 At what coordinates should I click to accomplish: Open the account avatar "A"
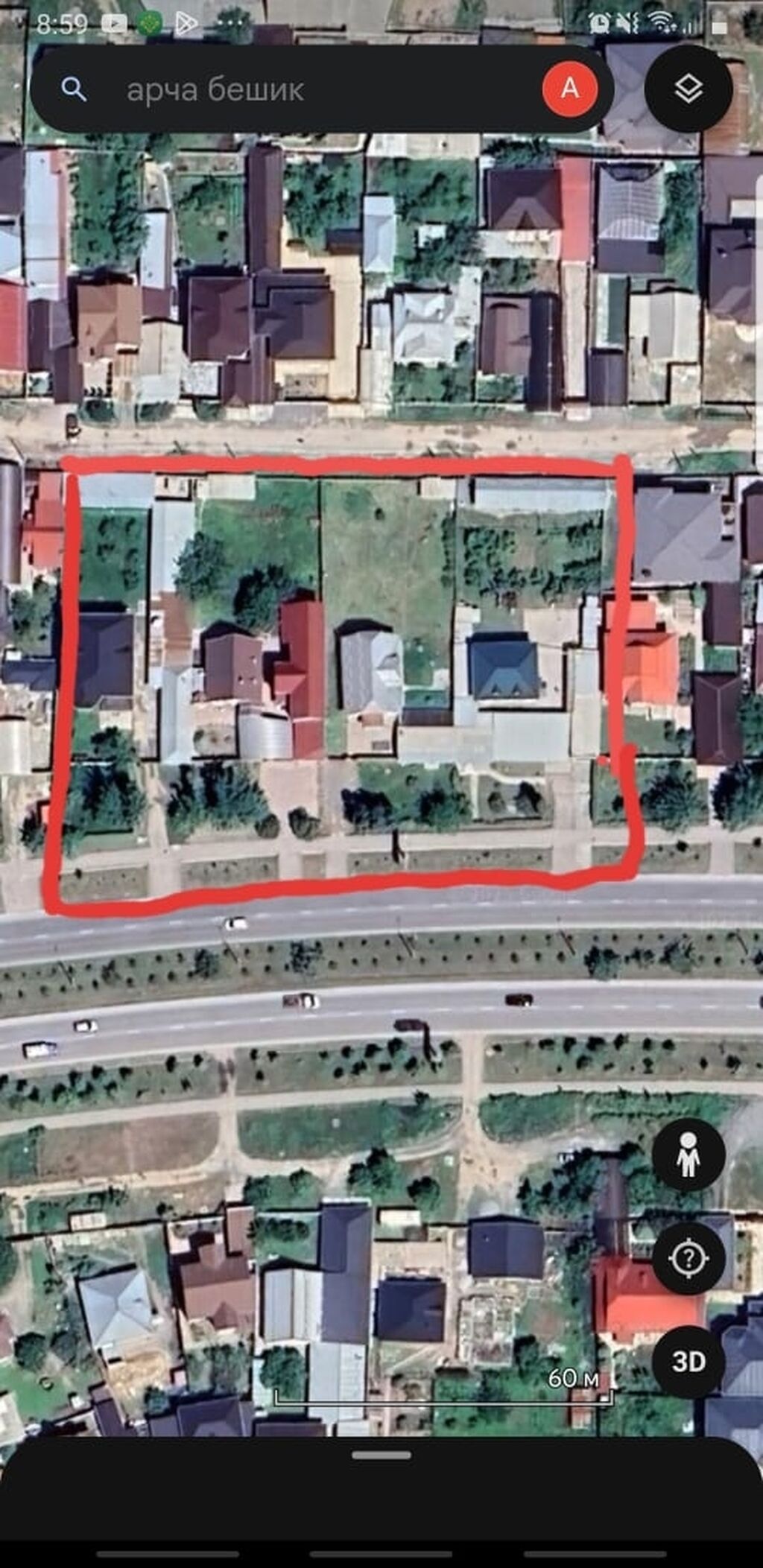tap(570, 89)
